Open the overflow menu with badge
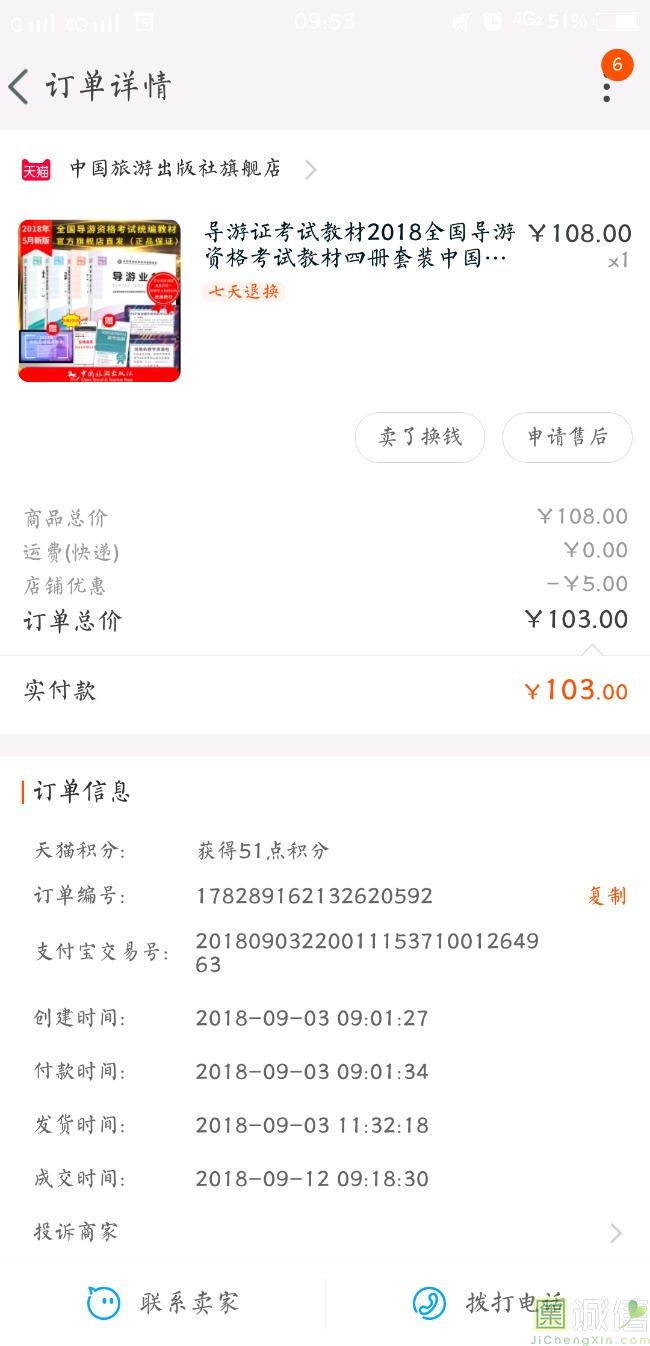 [x=607, y=87]
